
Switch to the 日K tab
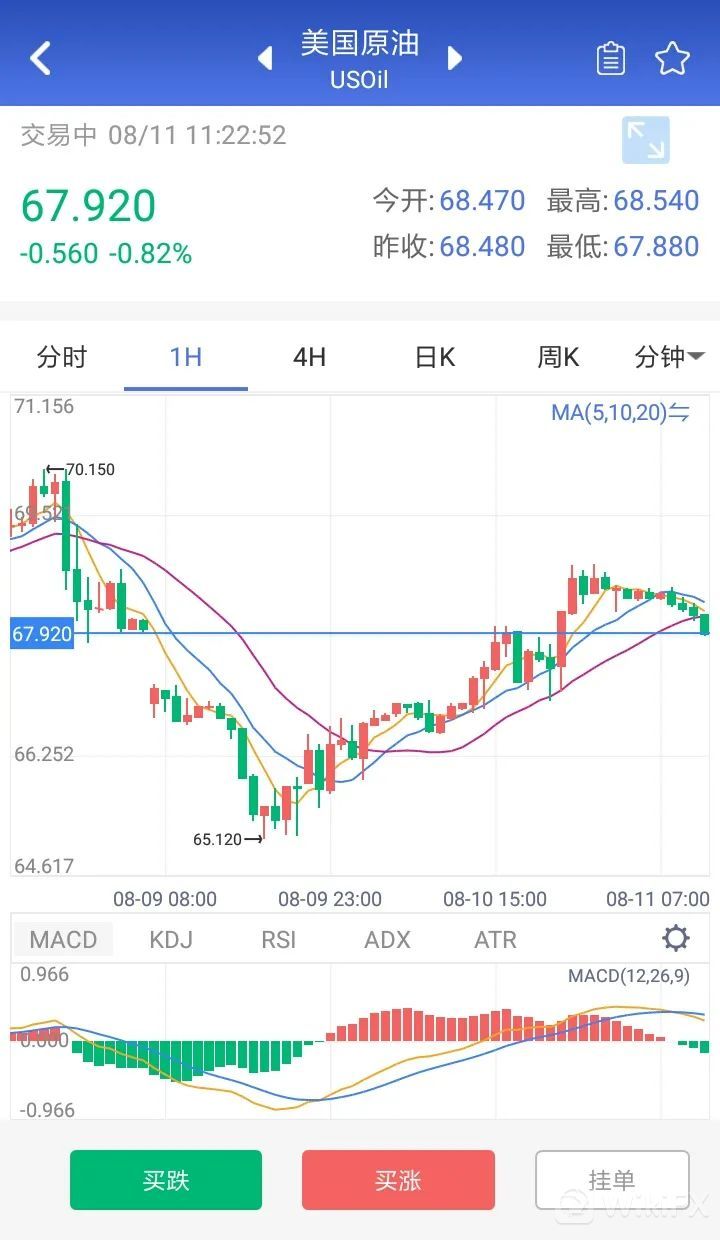click(x=434, y=357)
